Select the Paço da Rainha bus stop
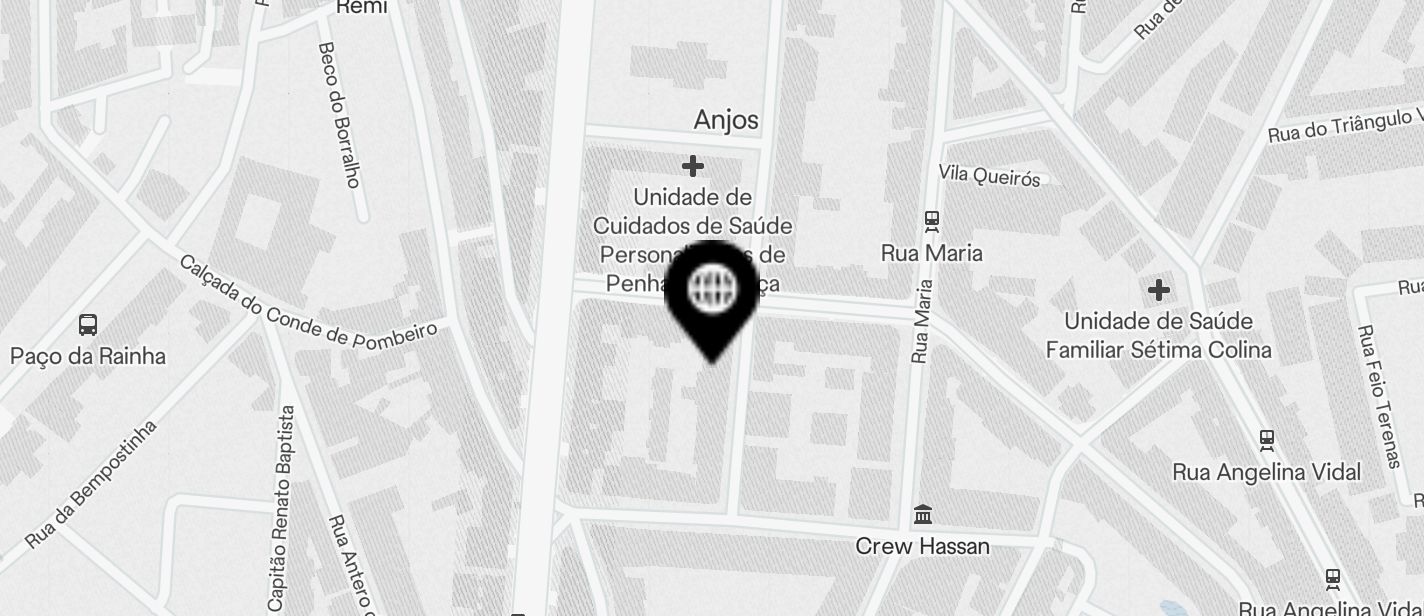Image resolution: width=1424 pixels, height=616 pixels. 88,325
